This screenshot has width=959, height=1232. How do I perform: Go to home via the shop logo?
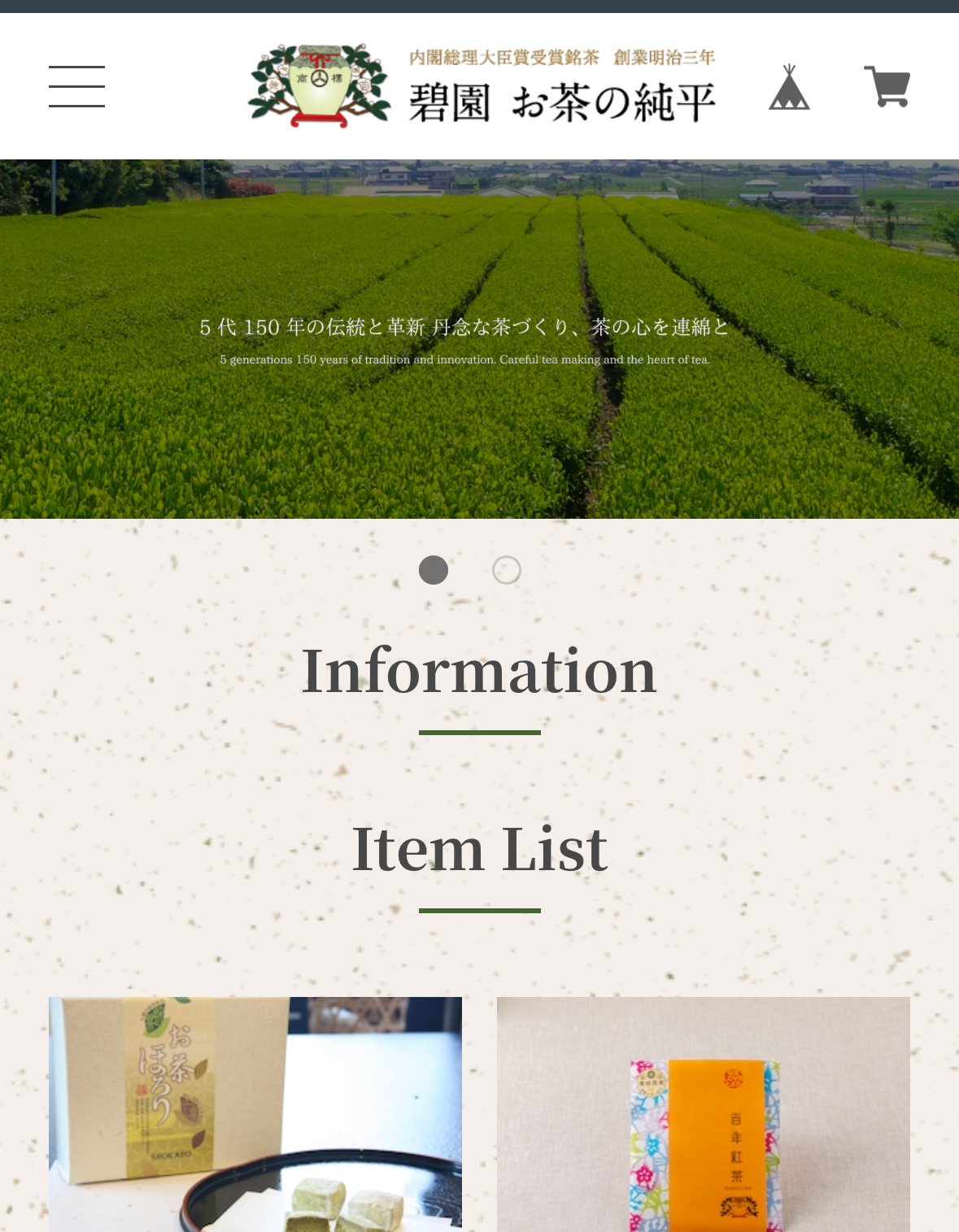tap(482, 86)
